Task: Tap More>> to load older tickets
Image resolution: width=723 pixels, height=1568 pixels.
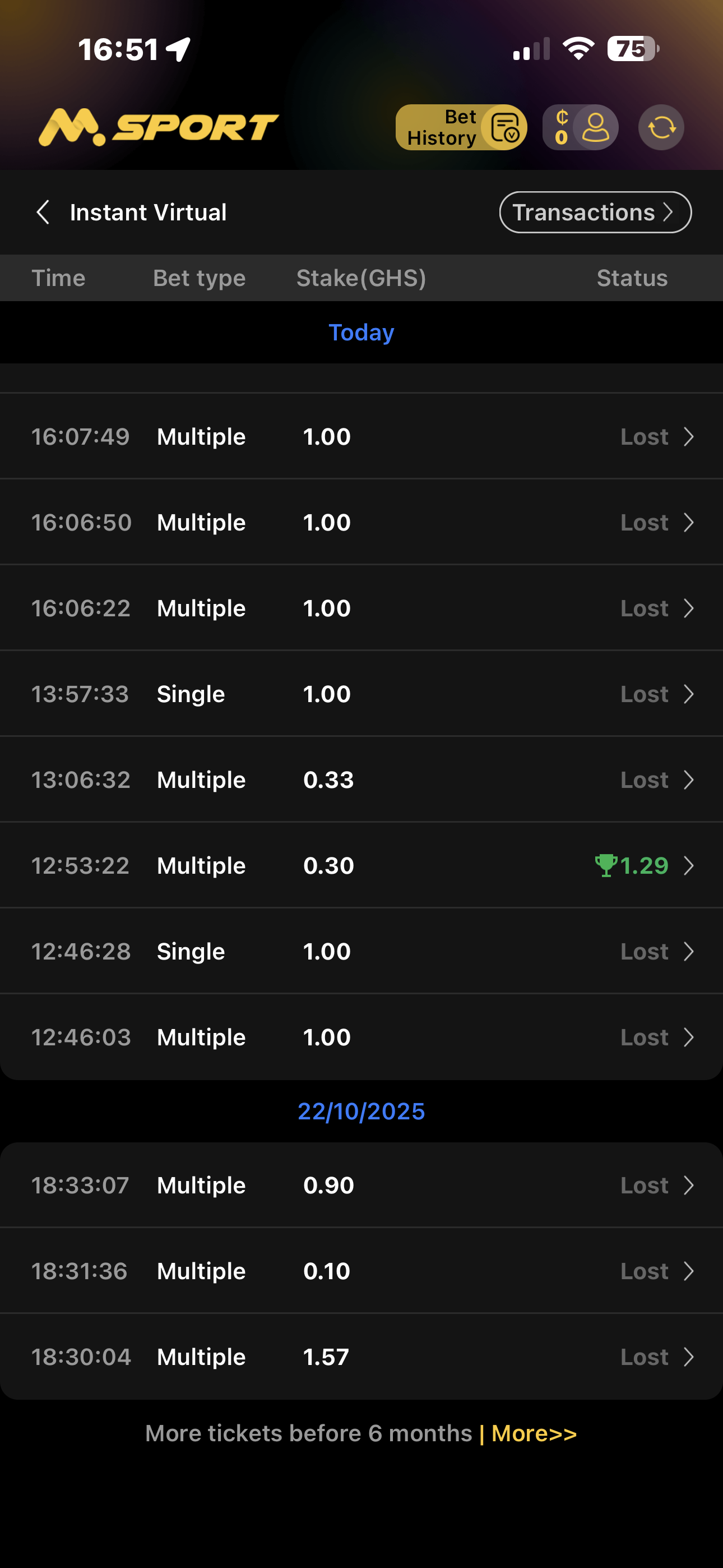Action: 534,1433
